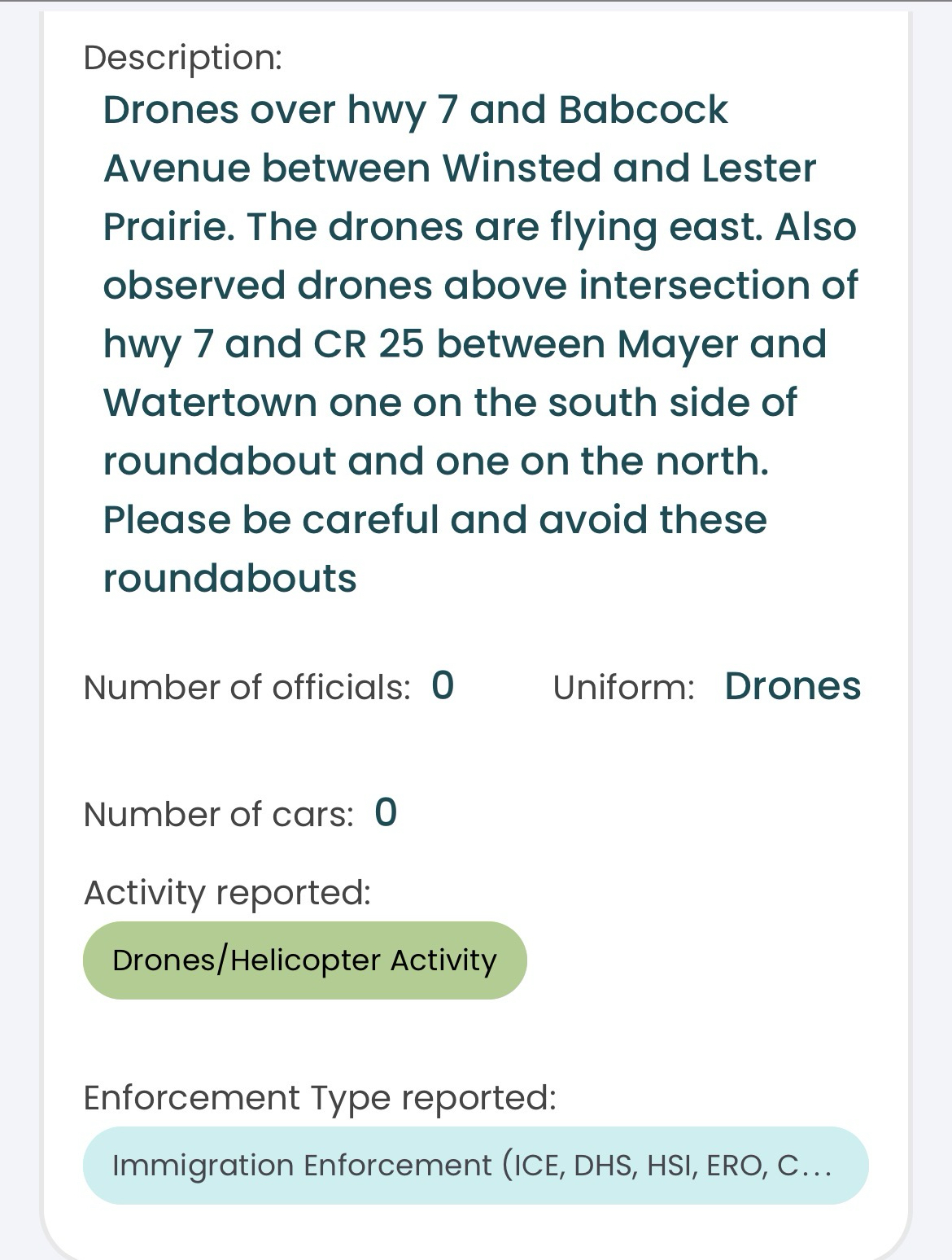Tap the Drones/Helicopter Activity chip
Viewport: 952px width, 1260px height.
tap(304, 960)
